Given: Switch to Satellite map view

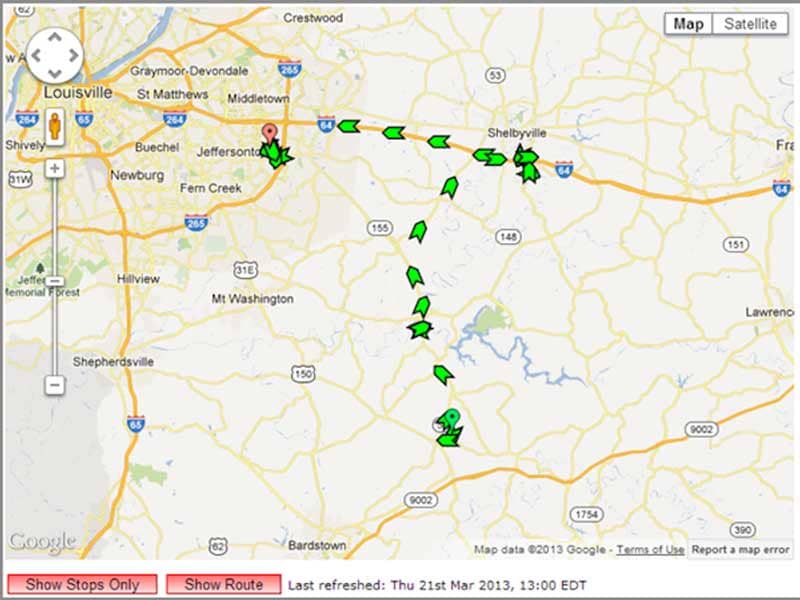Looking at the screenshot, I should coord(750,24).
